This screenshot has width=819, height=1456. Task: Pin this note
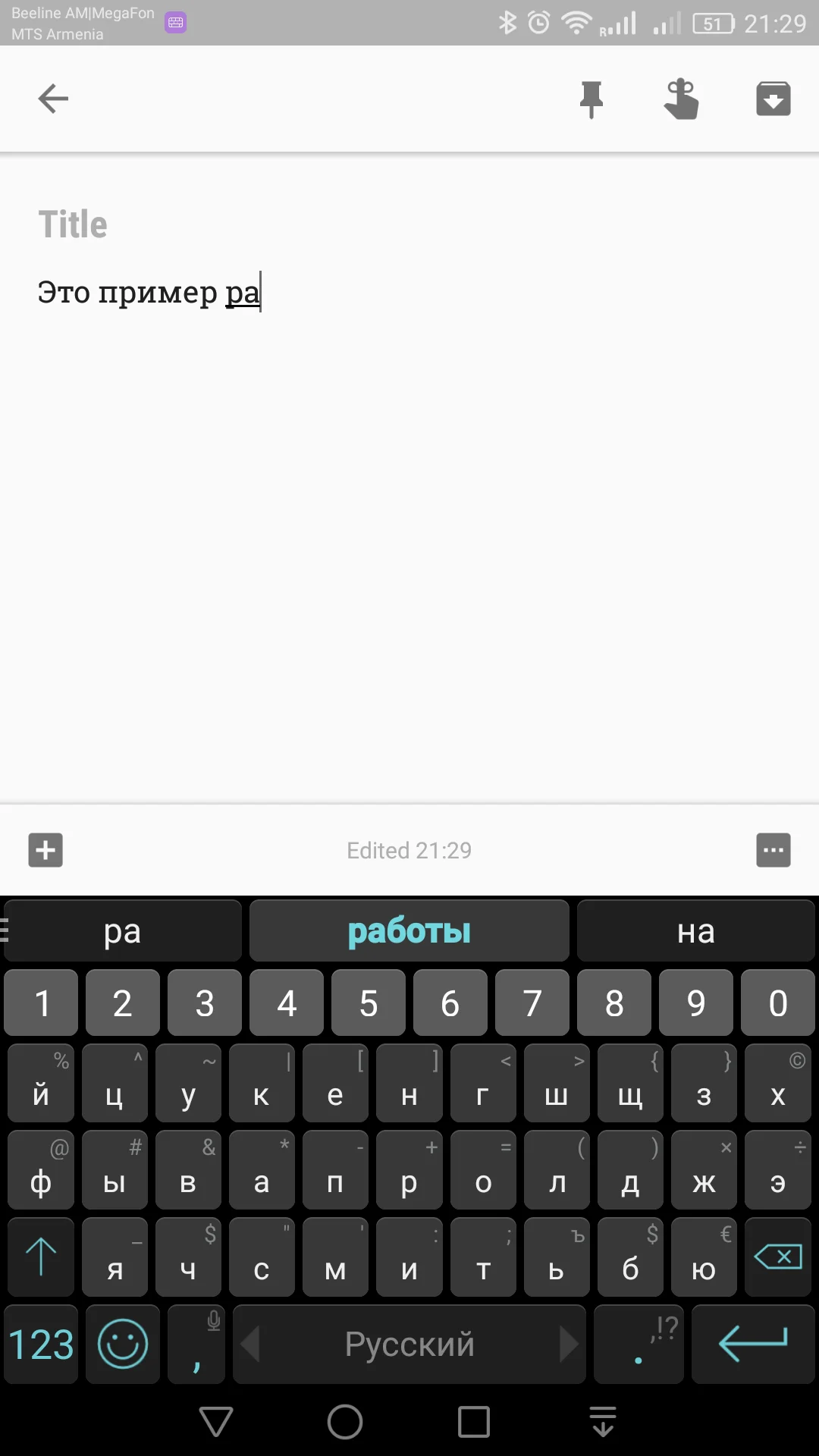tap(591, 99)
